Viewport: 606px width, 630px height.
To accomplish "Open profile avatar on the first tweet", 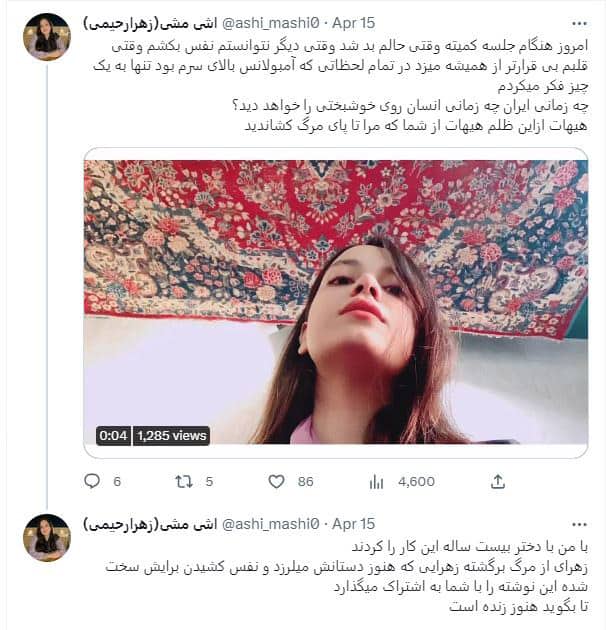I will [x=47, y=37].
